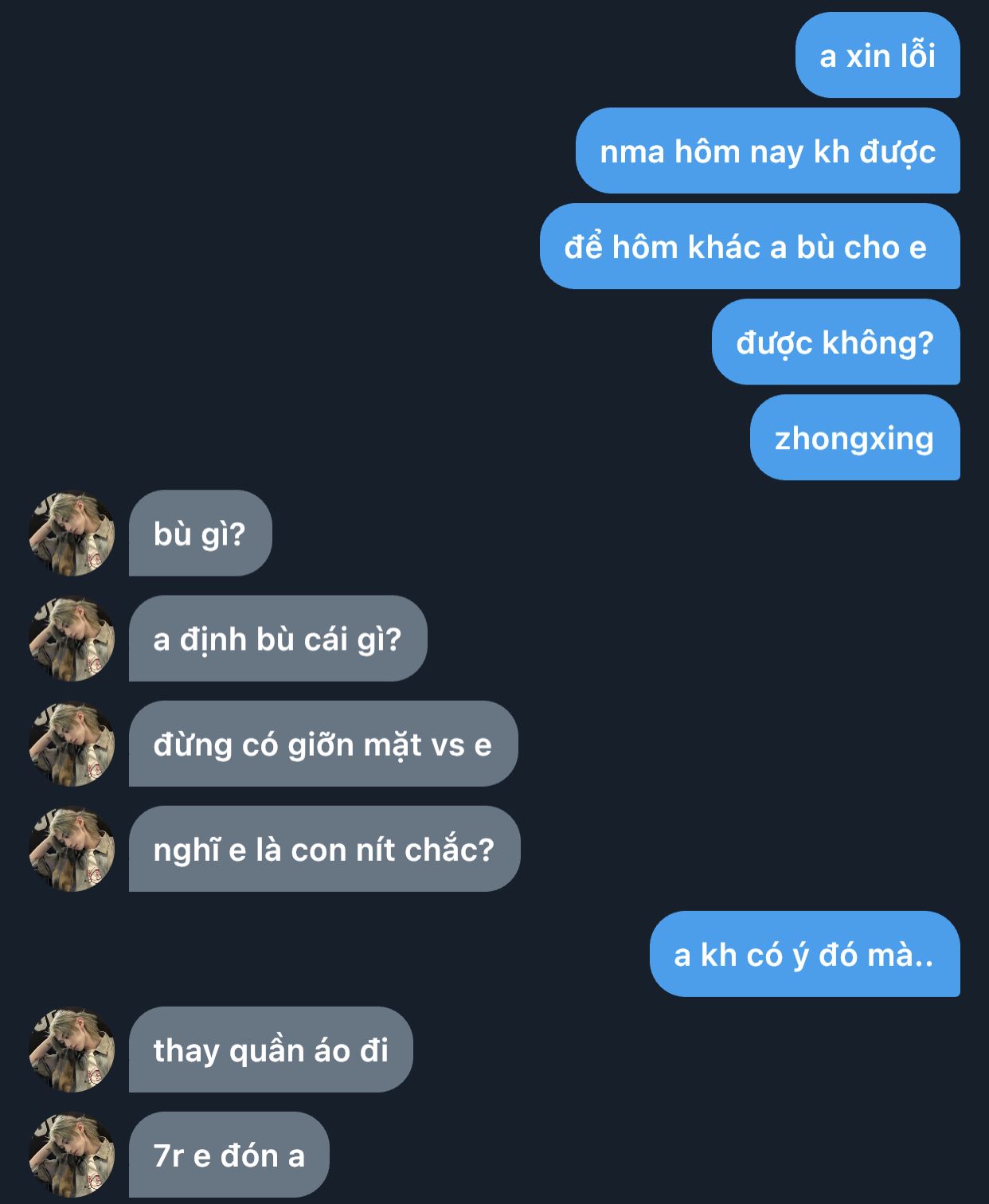Open the avatar beside "thay quần áo đi"
The width and height of the screenshot is (989, 1204).
[72, 1050]
